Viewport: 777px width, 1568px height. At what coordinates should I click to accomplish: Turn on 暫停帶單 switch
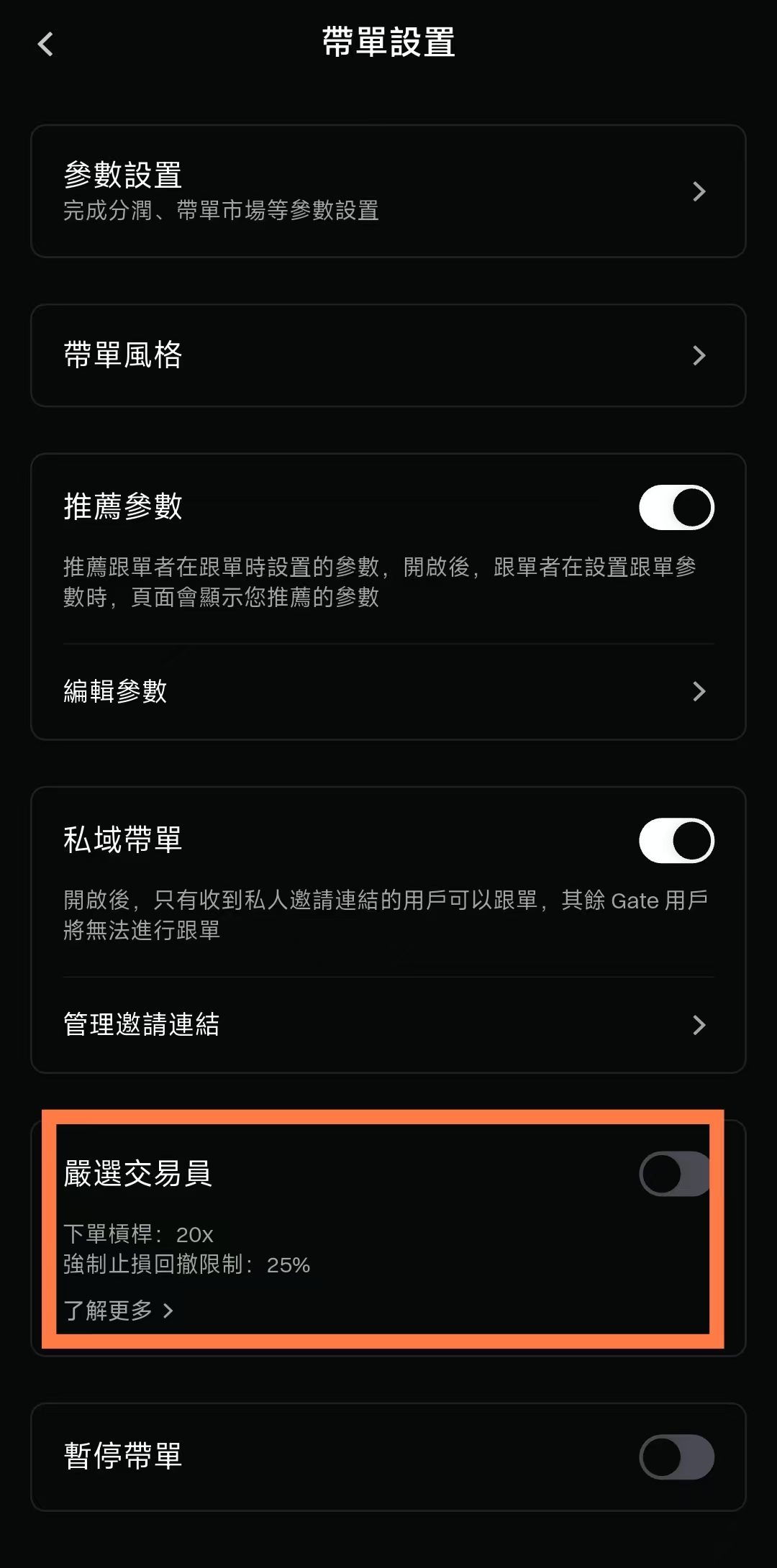point(676,1457)
